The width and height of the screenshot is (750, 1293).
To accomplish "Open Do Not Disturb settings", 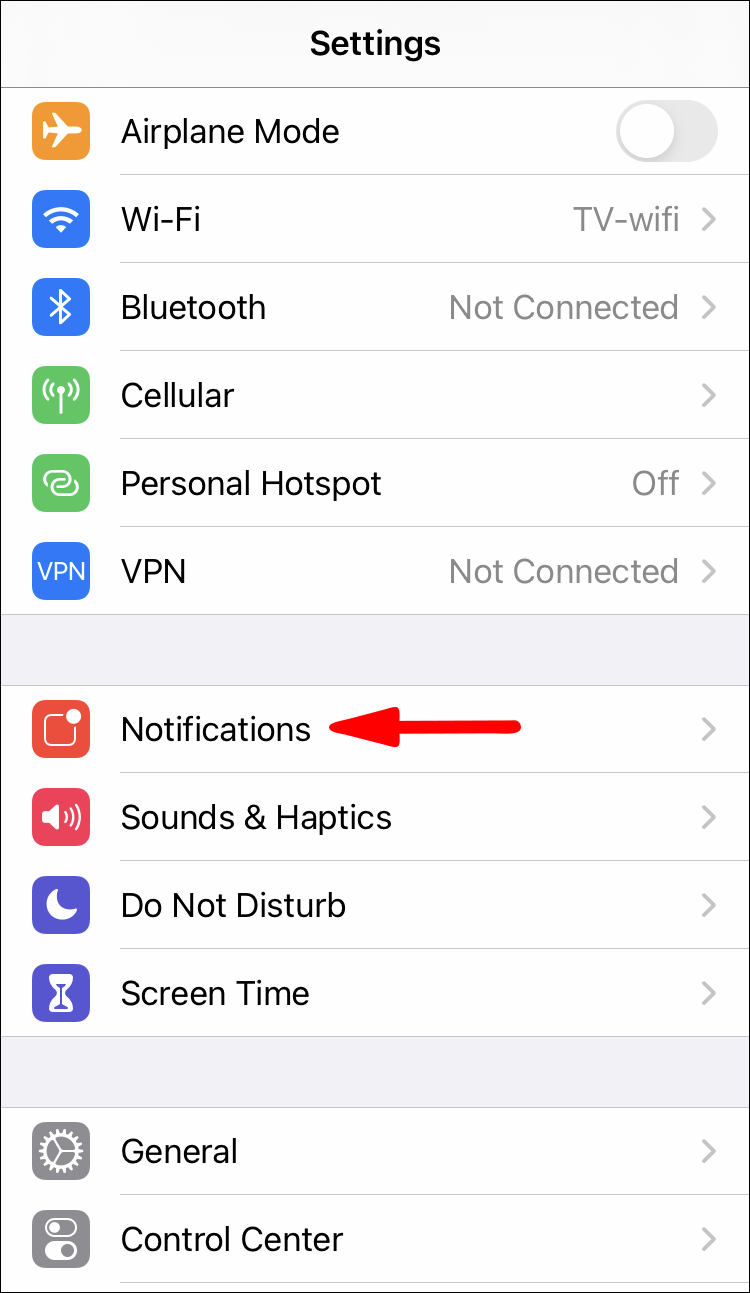I will point(375,906).
